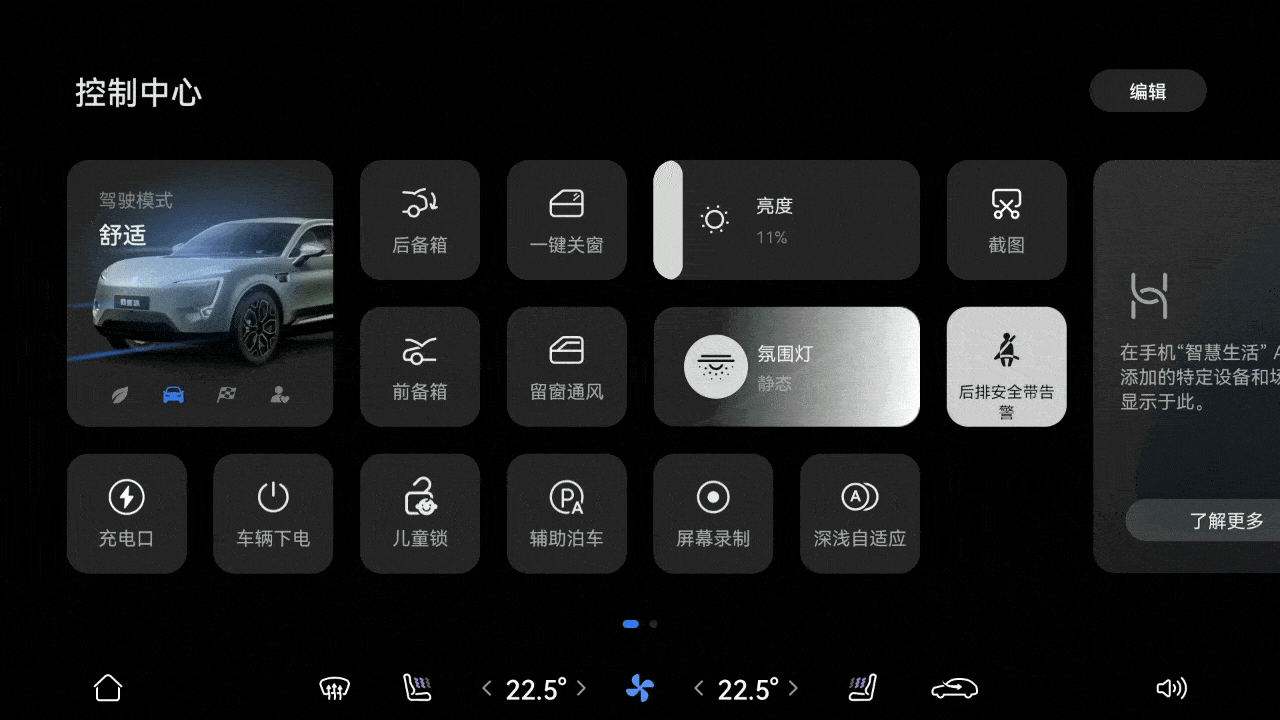Start 屏幕录制 screen recording
Image resolution: width=1280 pixels, height=720 pixels.
click(713, 513)
